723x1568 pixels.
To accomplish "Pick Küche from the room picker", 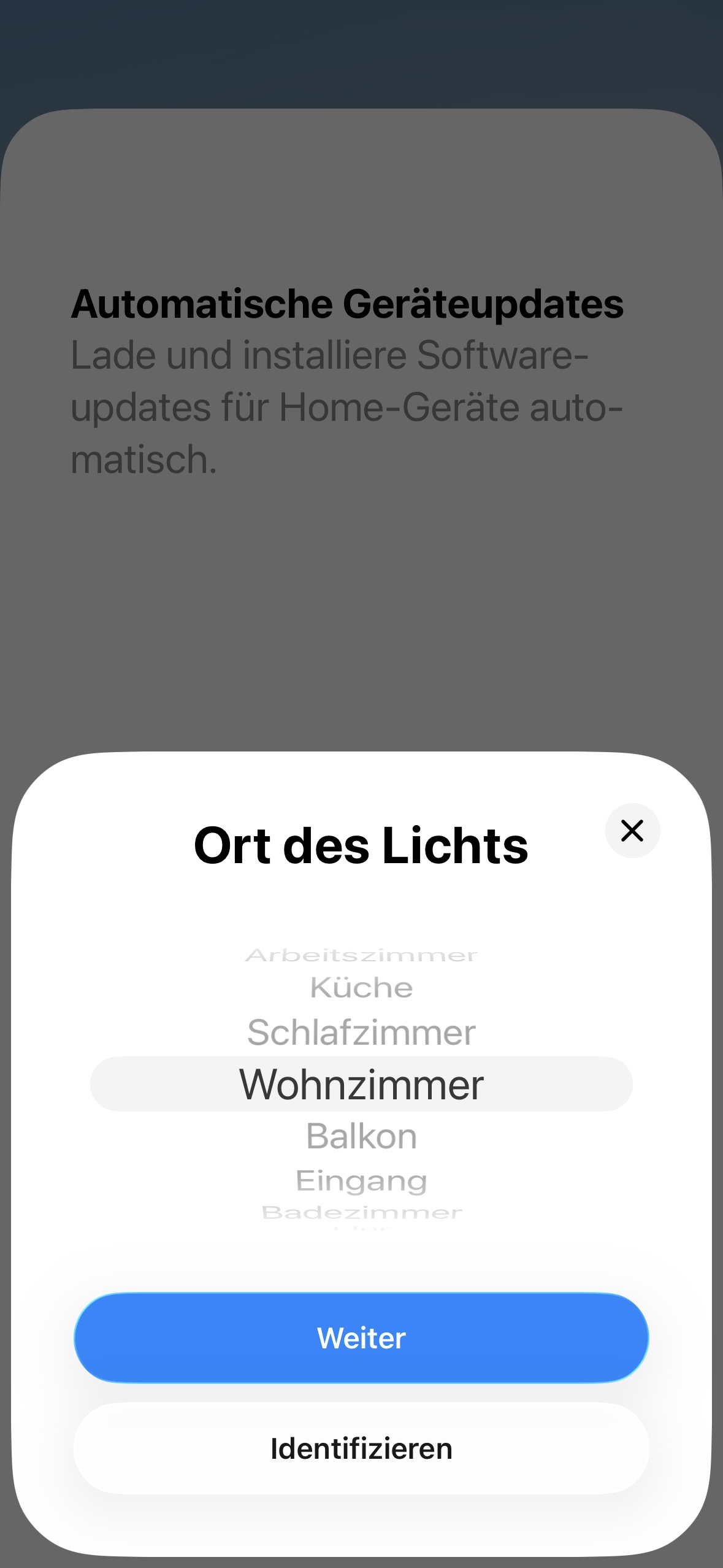I will [361, 988].
